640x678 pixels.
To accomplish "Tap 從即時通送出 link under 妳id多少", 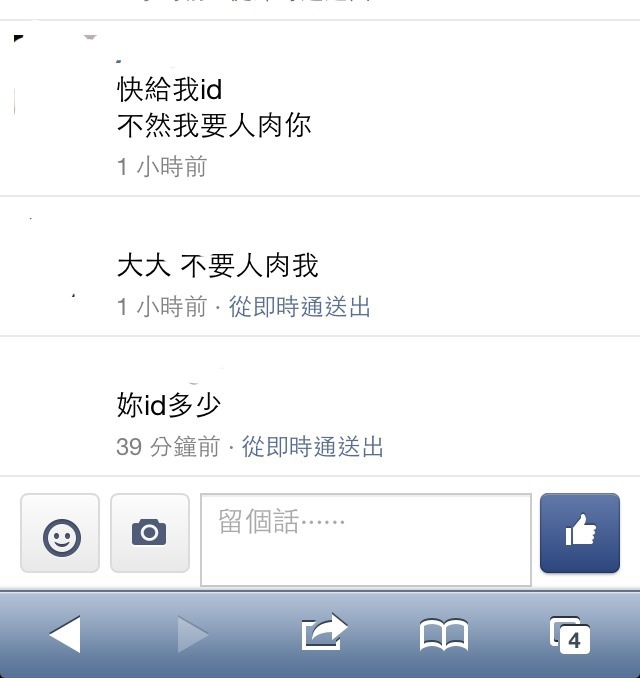I will pos(313,447).
